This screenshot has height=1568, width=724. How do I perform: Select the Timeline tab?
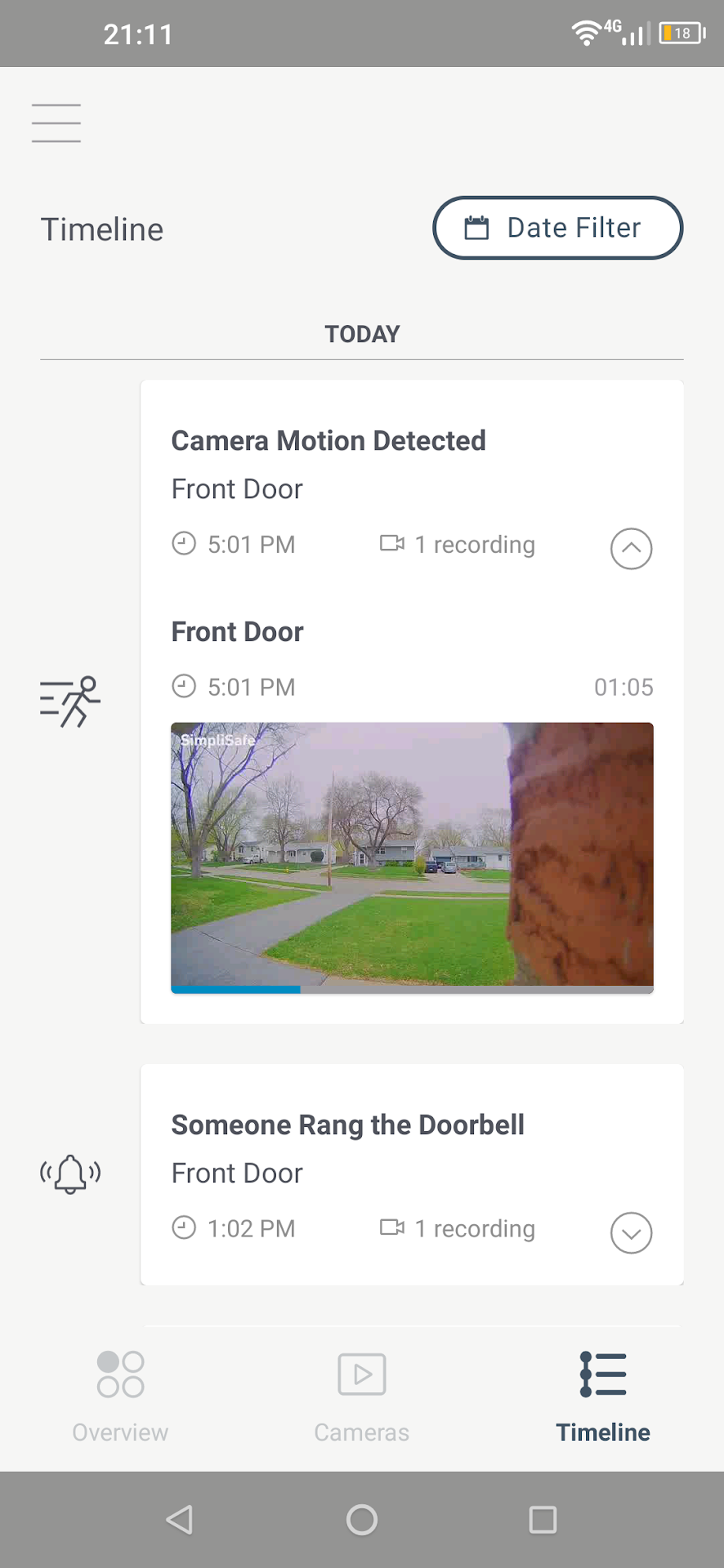click(603, 1396)
